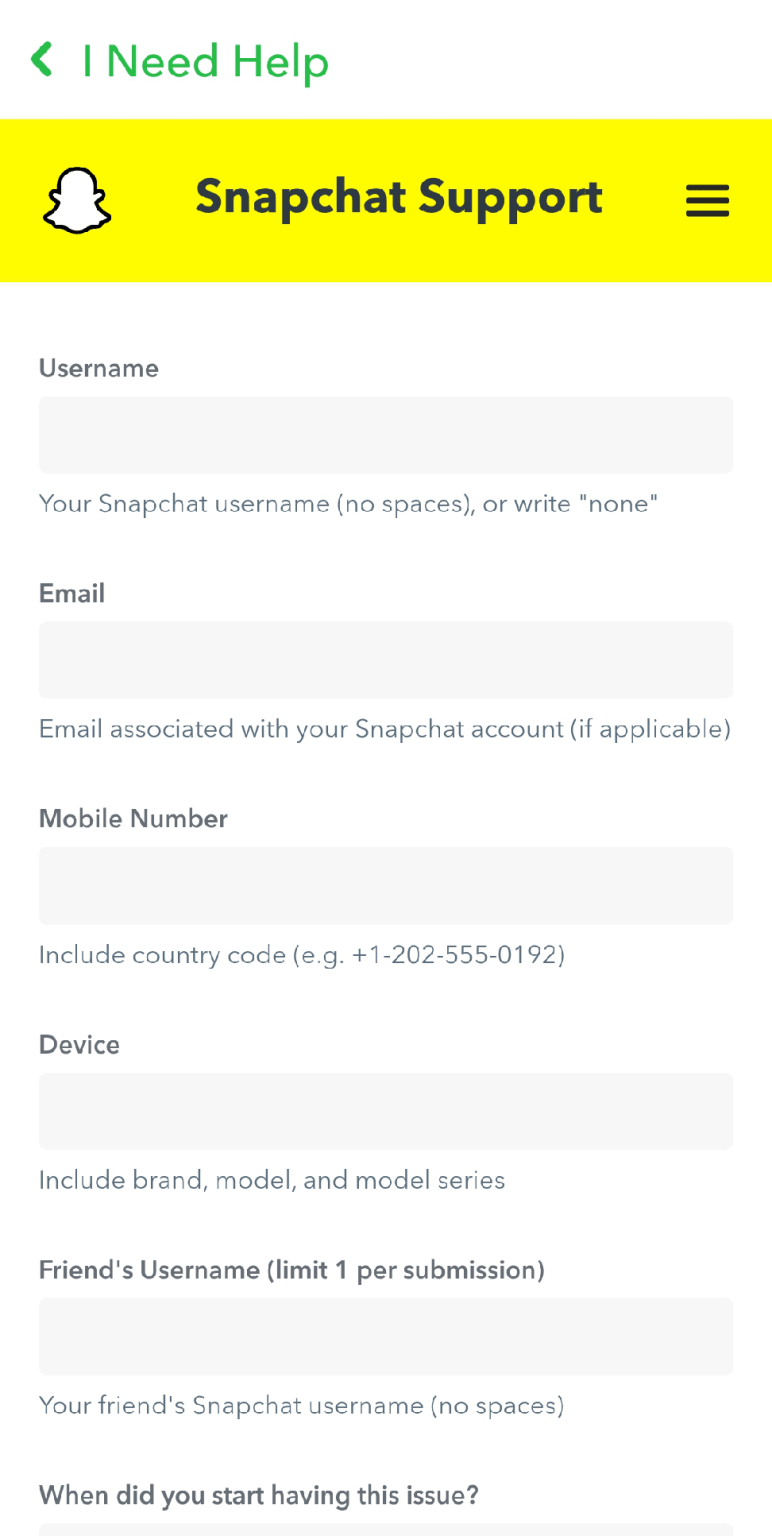772x1536 pixels.
Task: Click the Email field helper text
Action: pyautogui.click(x=384, y=729)
